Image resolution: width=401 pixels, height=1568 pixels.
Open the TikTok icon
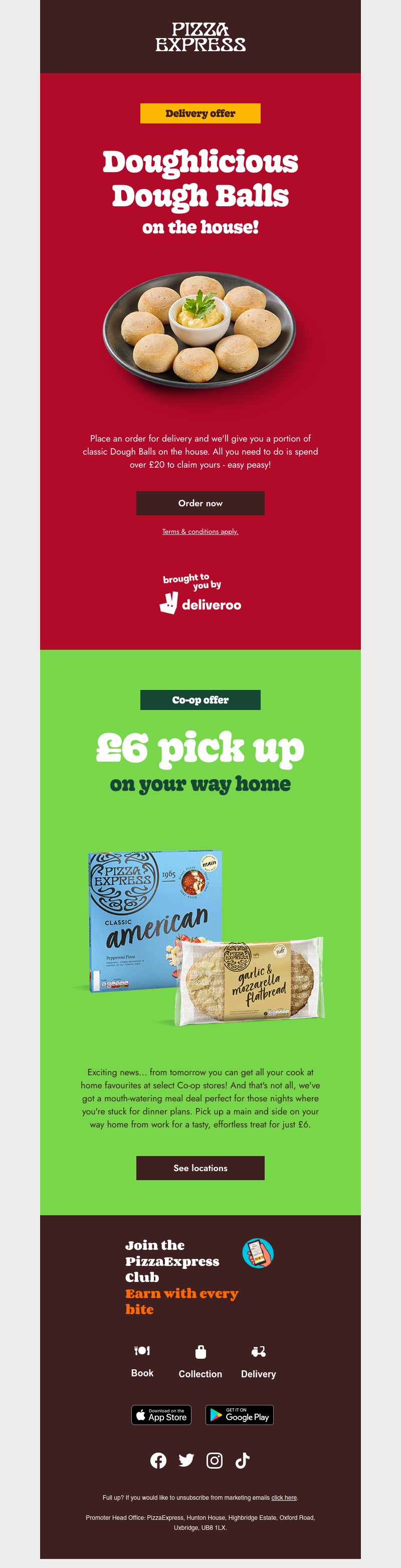[242, 1460]
